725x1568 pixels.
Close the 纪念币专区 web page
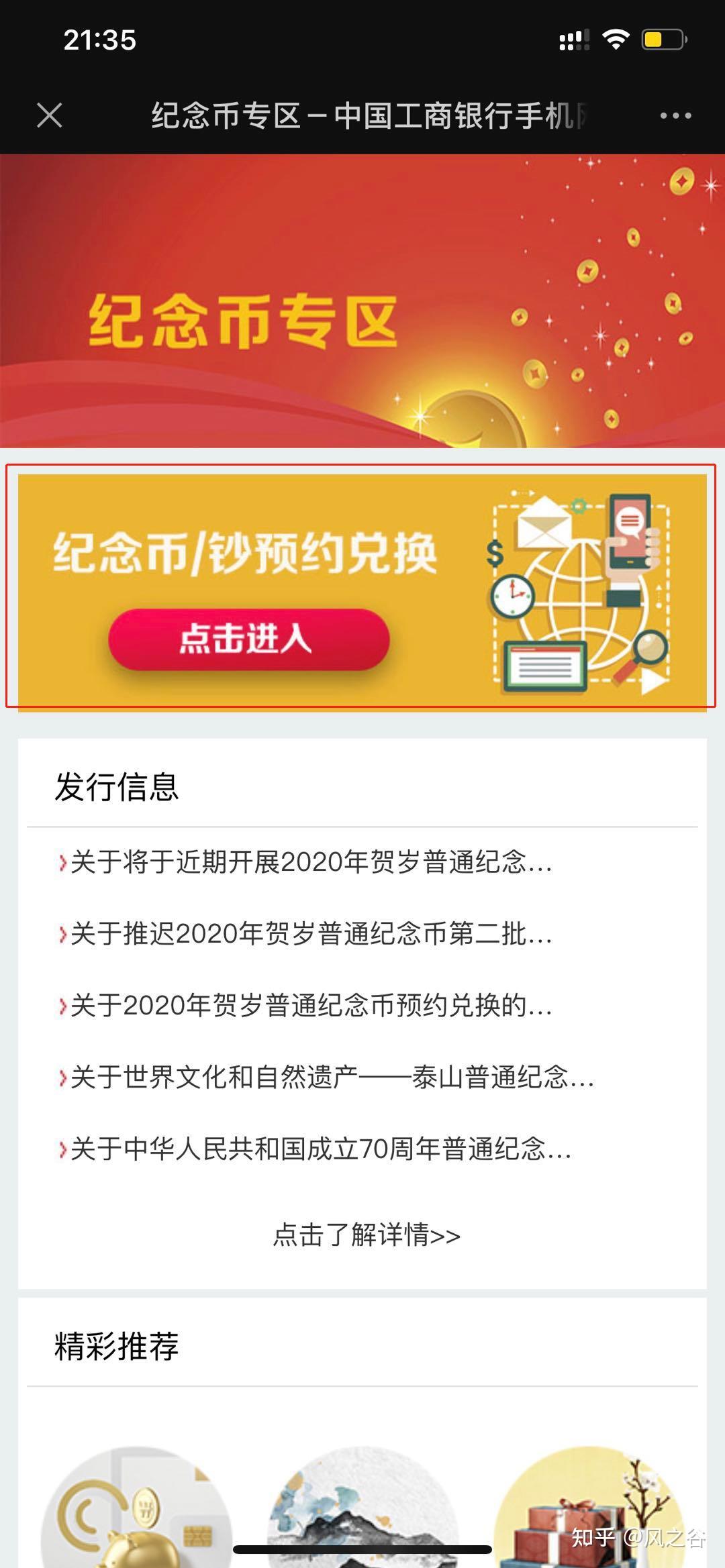tap(50, 115)
